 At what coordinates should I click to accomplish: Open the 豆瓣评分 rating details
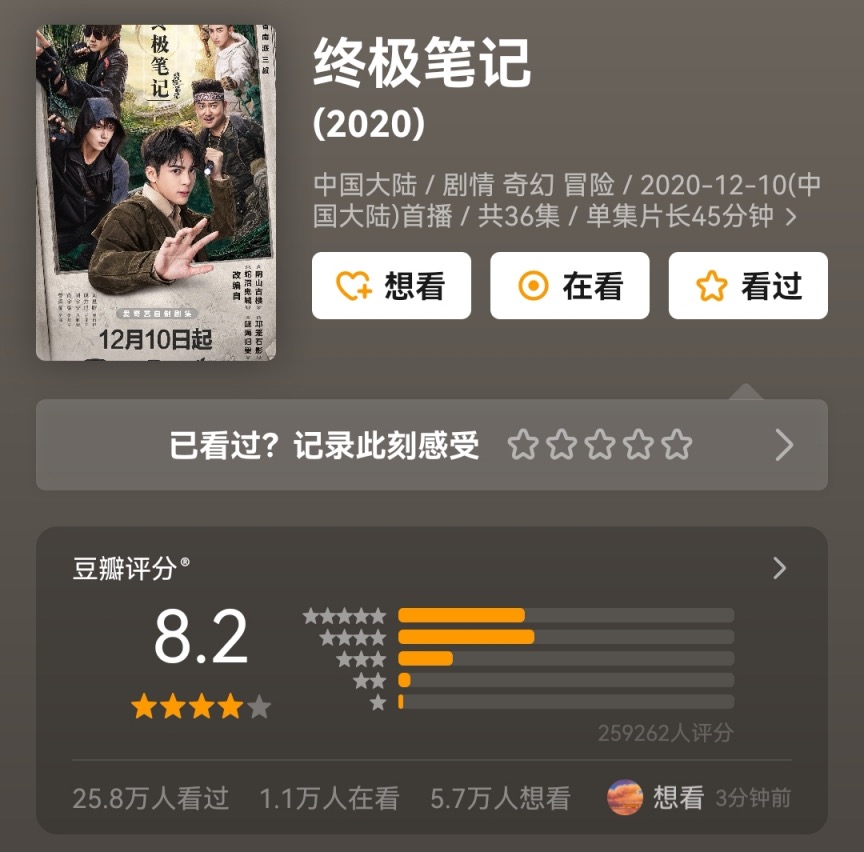coord(779,568)
